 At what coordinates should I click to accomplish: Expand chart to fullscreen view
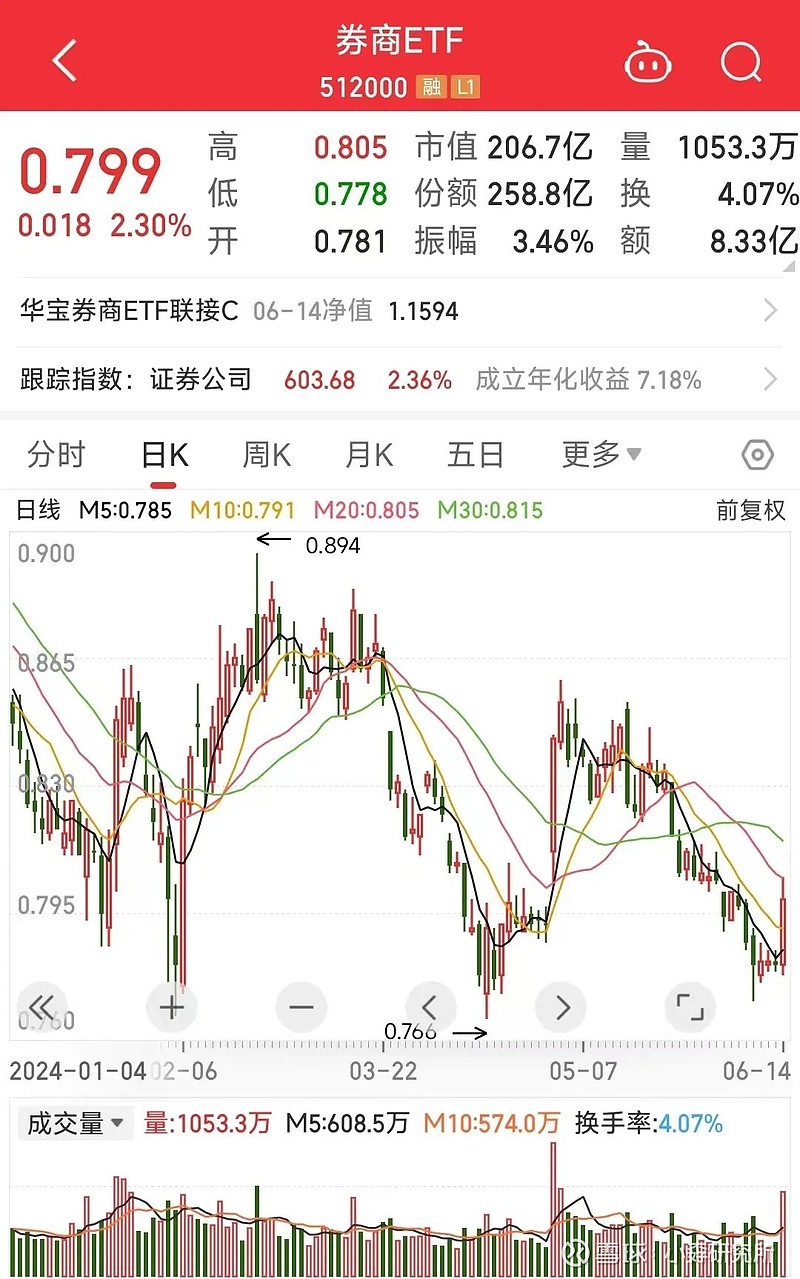[x=691, y=1007]
